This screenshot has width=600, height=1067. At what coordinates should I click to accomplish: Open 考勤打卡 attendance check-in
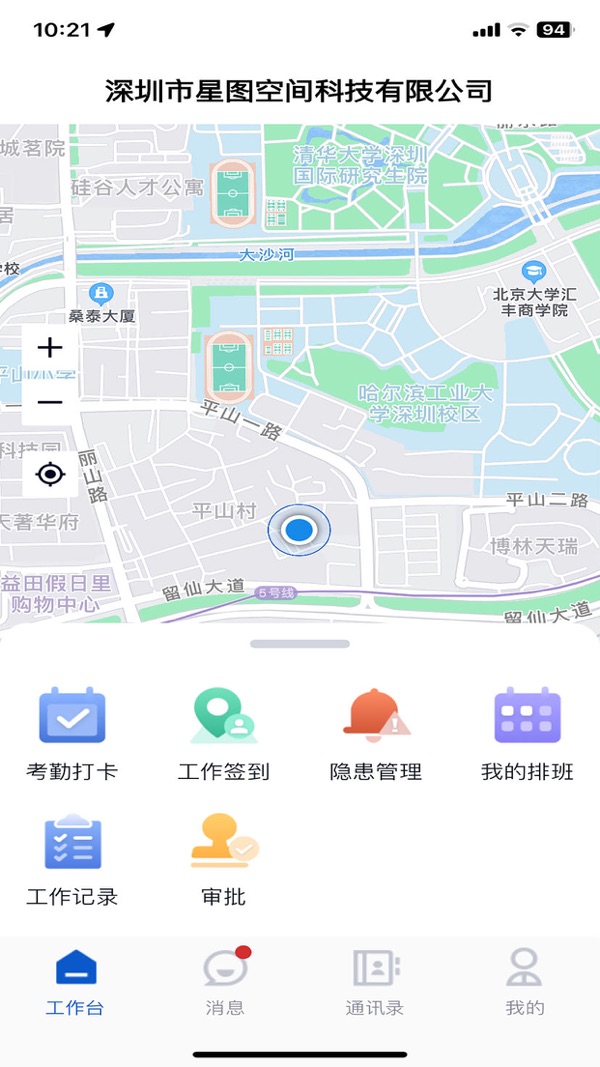[72, 733]
